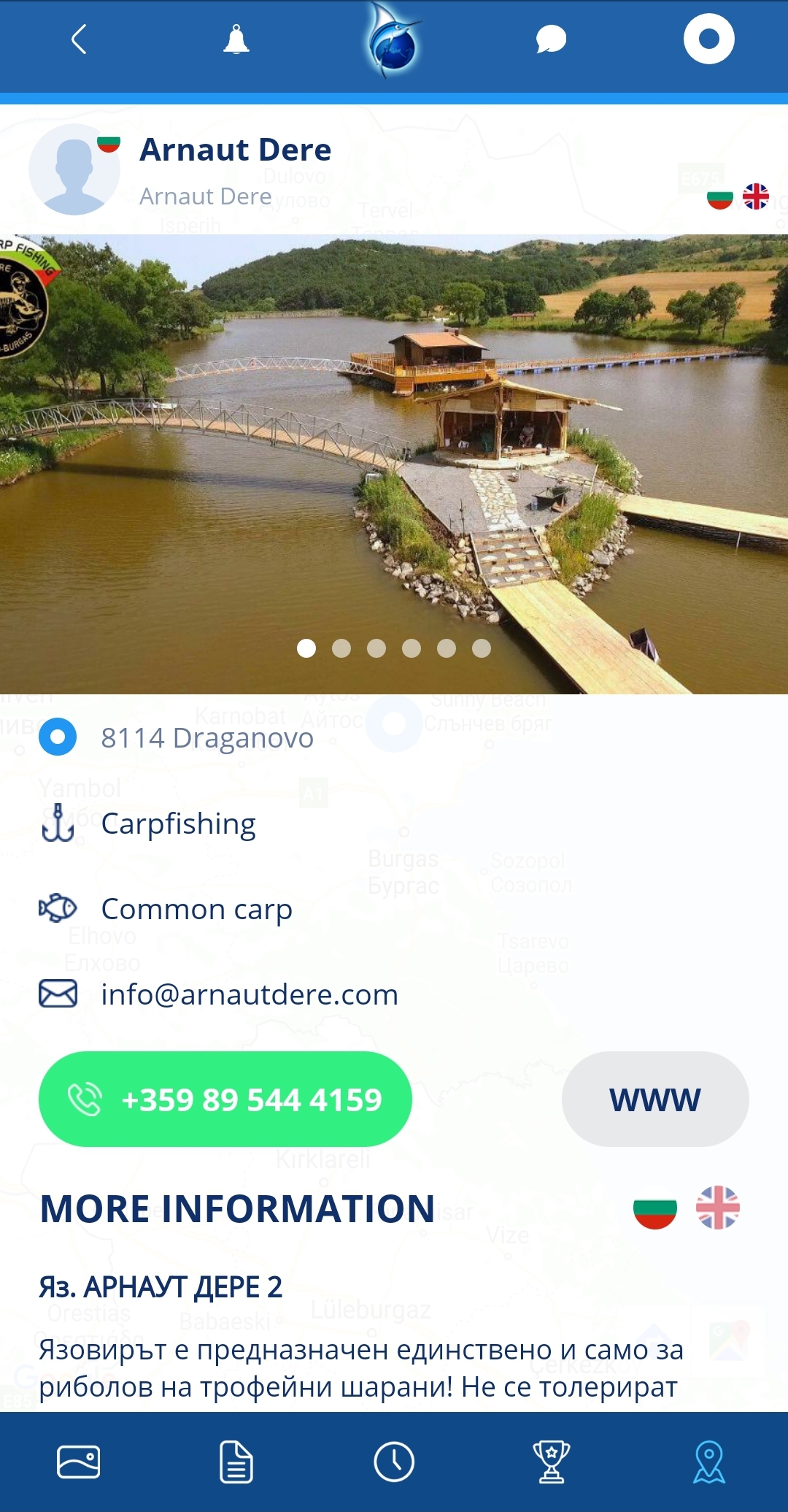This screenshot has width=788, height=1512.
Task: Switch header language to Bulgarian
Action: [719, 197]
